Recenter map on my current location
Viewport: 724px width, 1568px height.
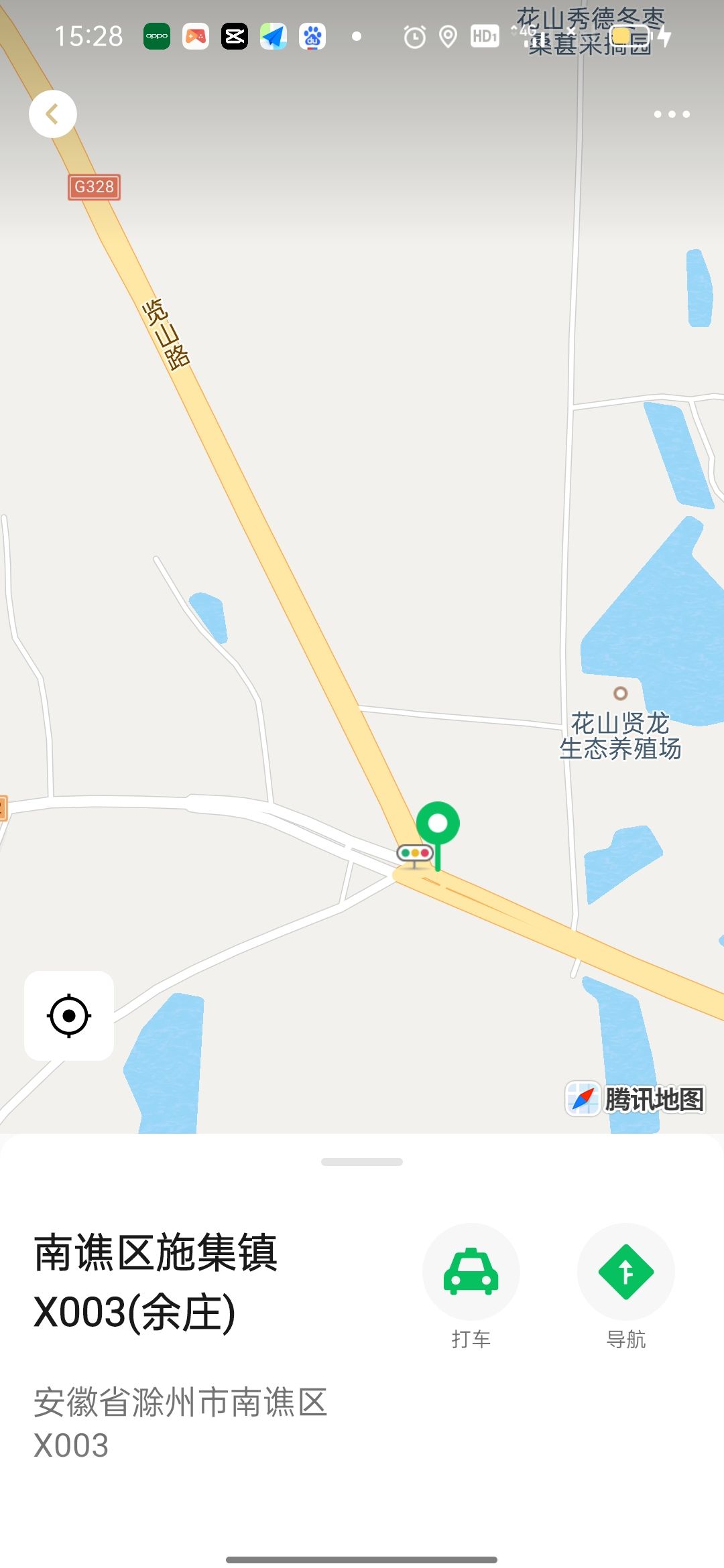(69, 1016)
